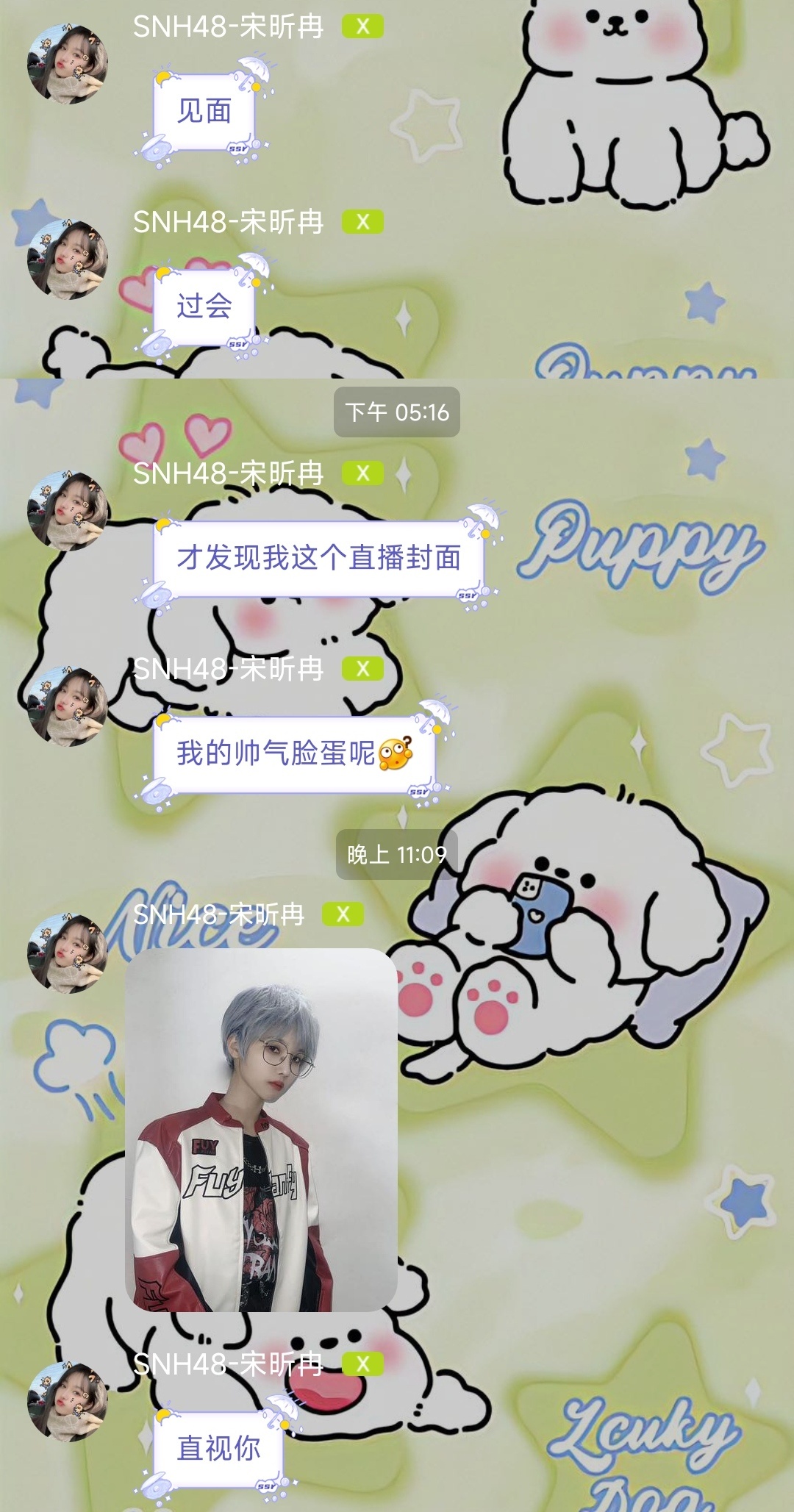Screen dimensions: 794x1512
Task: Tap the avatar beside 才发现我这个直播封面
Action: [x=68, y=511]
